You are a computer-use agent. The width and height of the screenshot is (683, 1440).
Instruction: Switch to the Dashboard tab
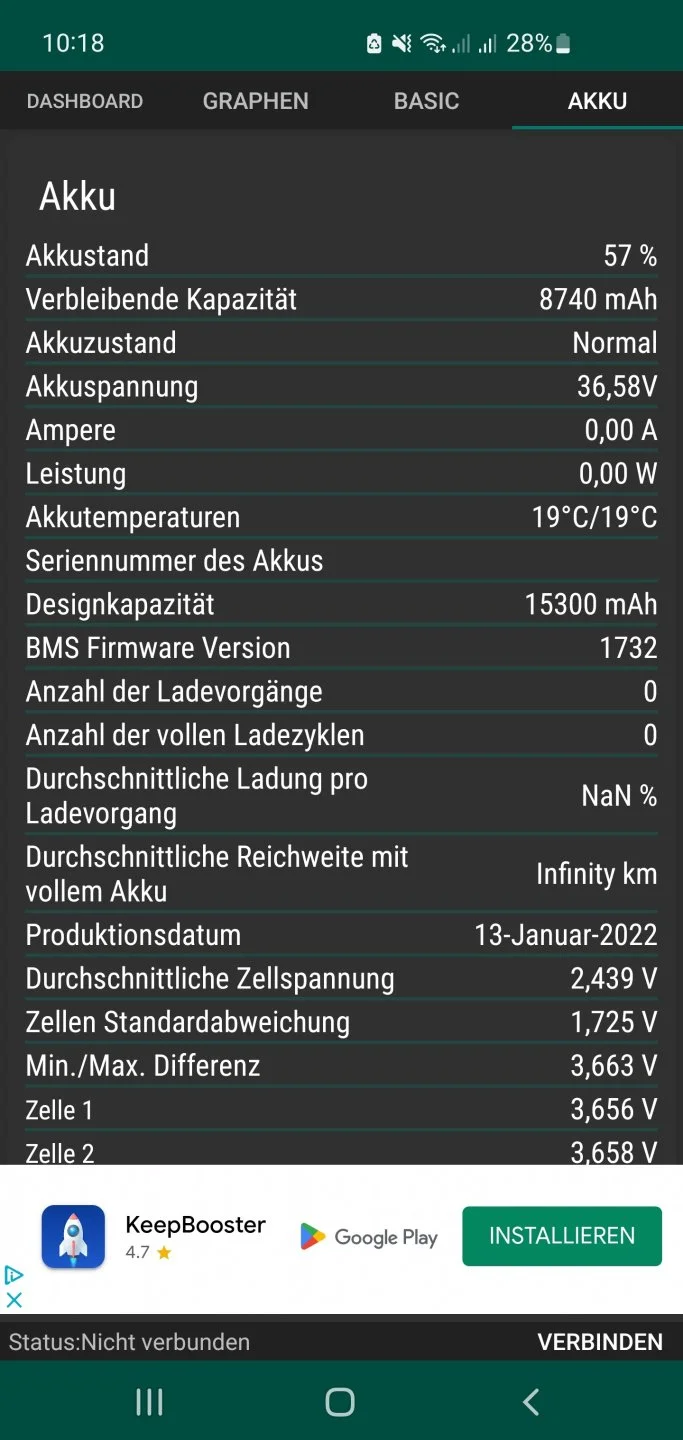coord(85,101)
